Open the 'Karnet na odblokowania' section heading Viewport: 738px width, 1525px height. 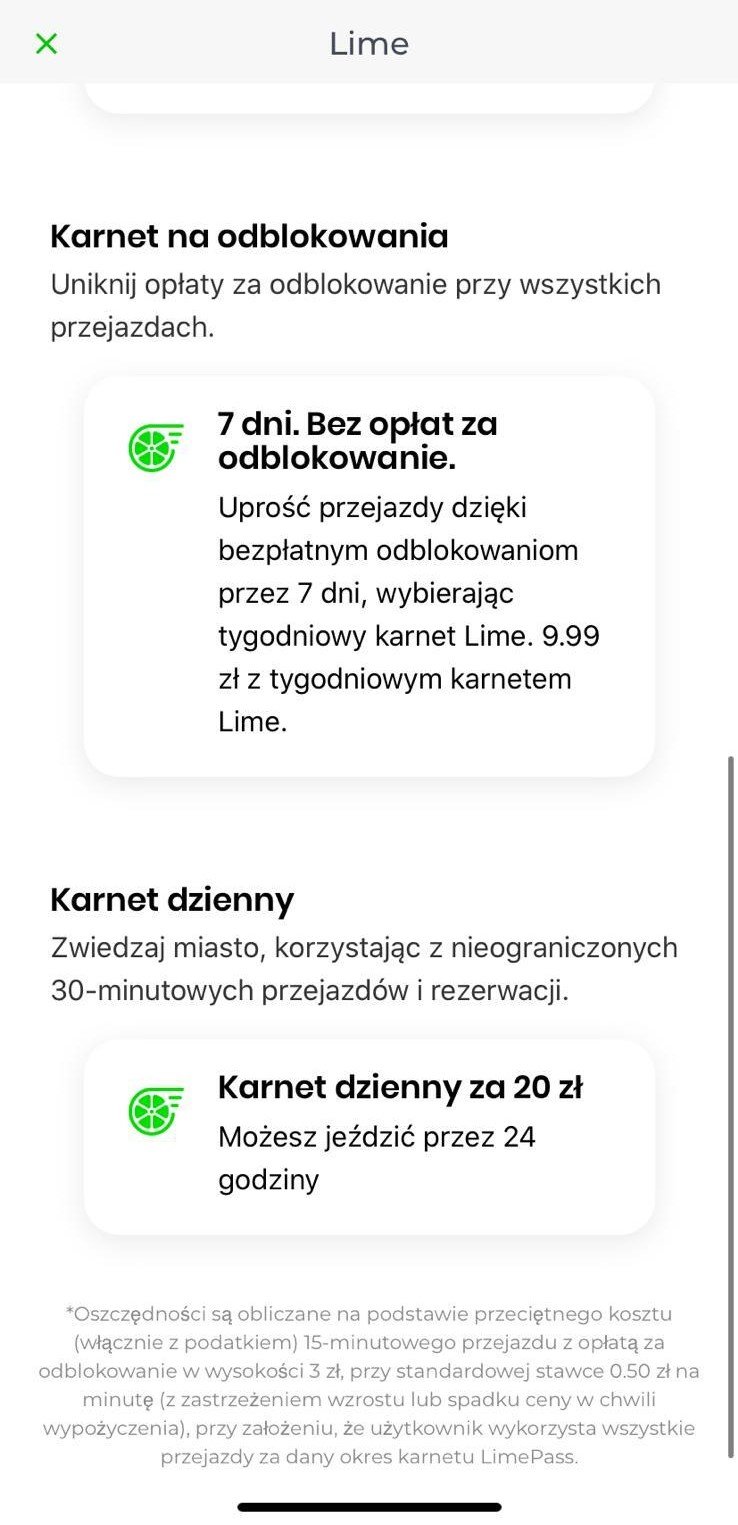click(x=248, y=236)
